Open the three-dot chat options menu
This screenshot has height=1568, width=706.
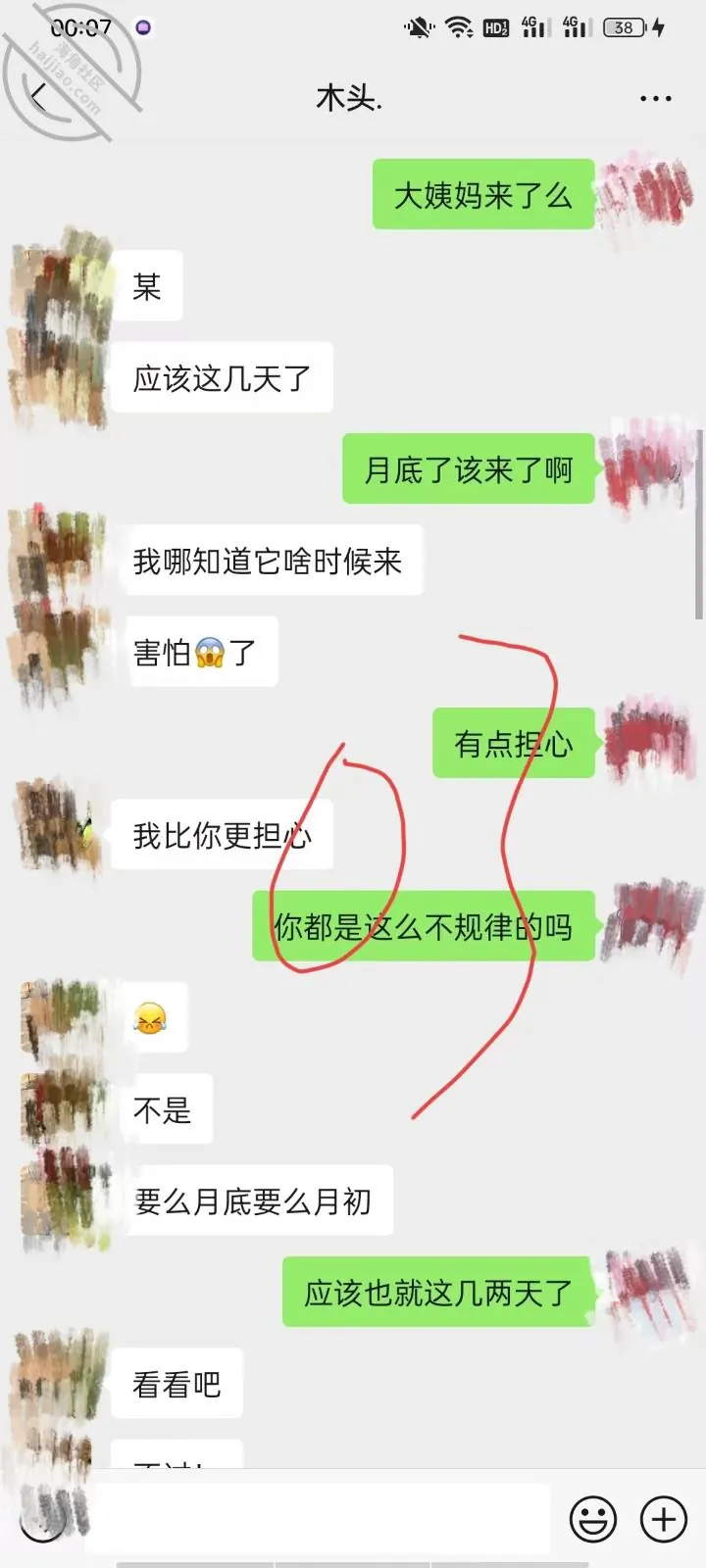(x=655, y=98)
